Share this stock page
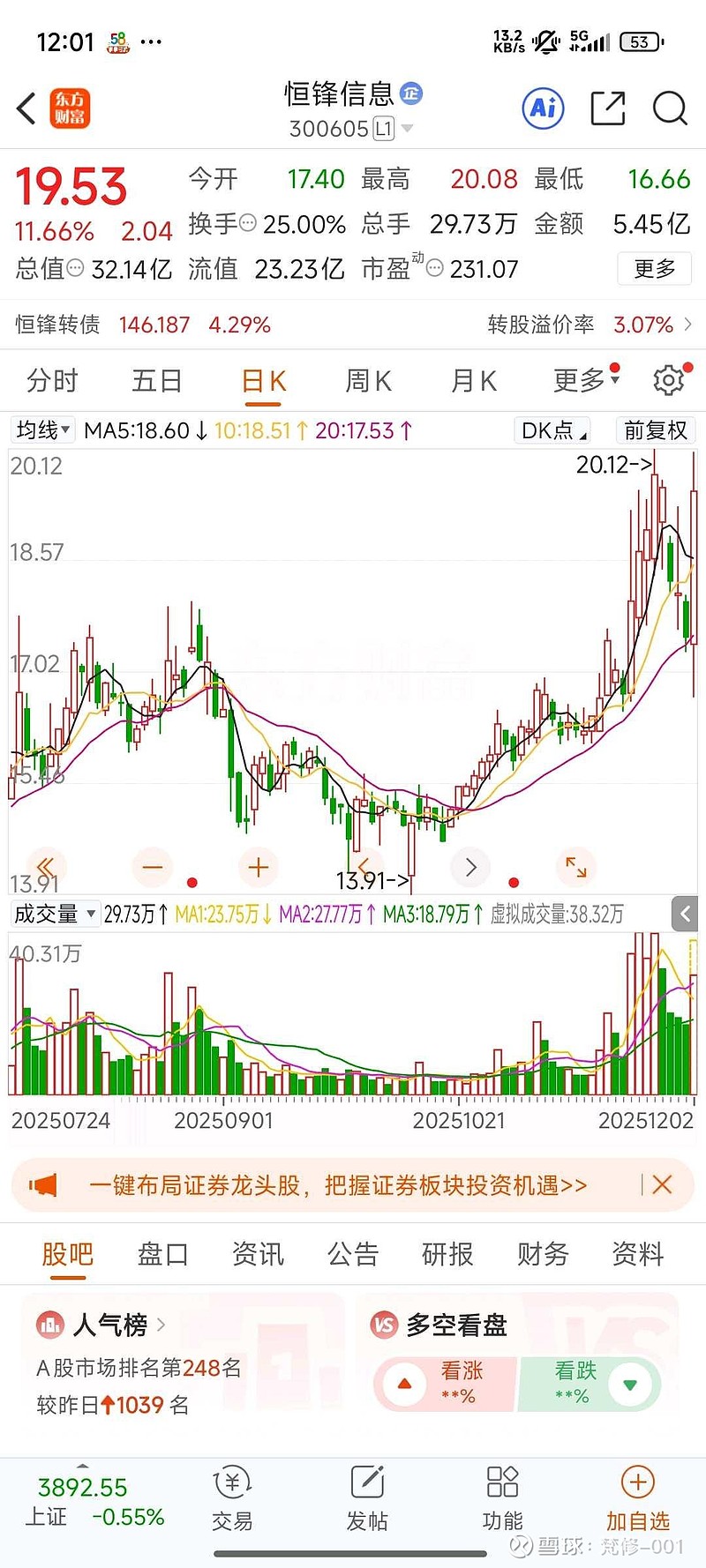 click(607, 108)
